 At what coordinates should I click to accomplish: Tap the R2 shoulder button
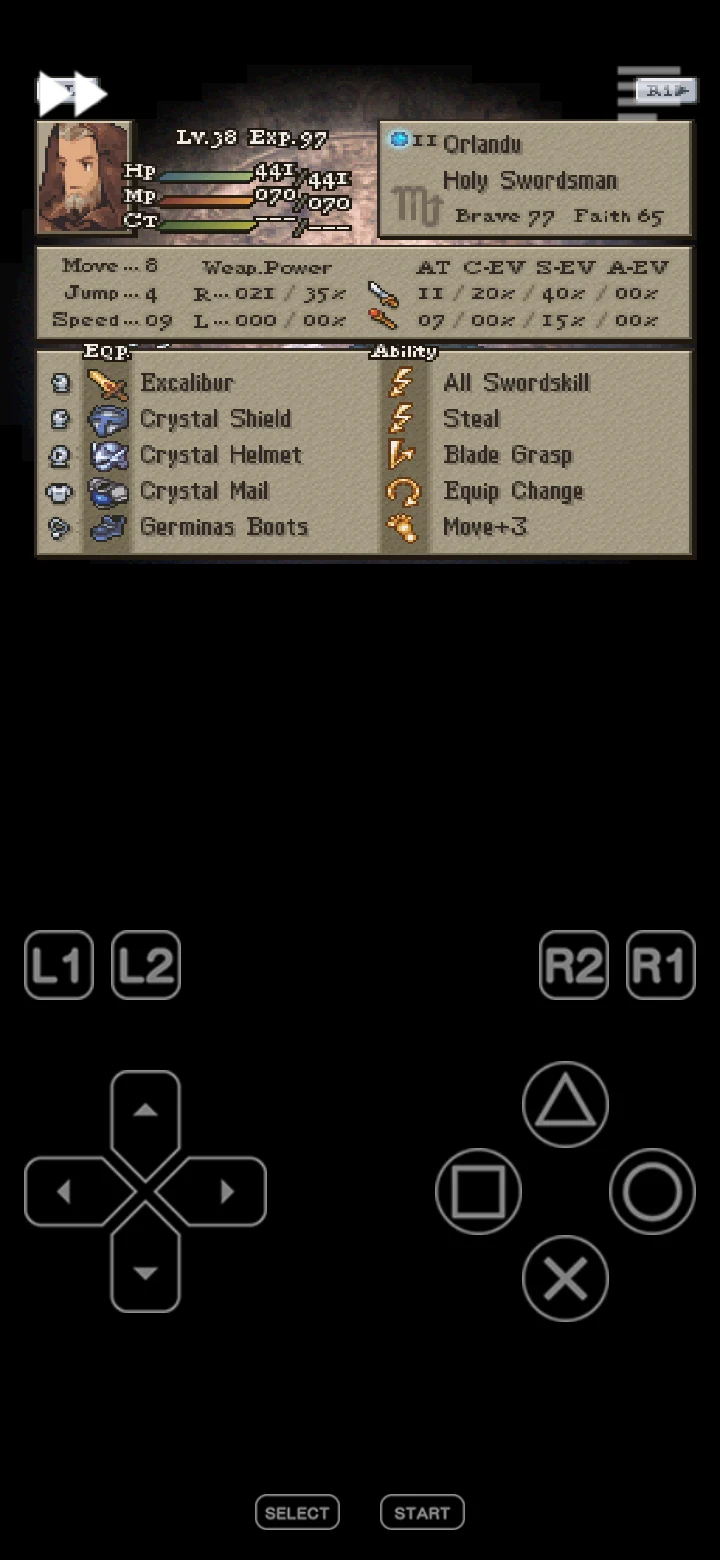(x=574, y=965)
